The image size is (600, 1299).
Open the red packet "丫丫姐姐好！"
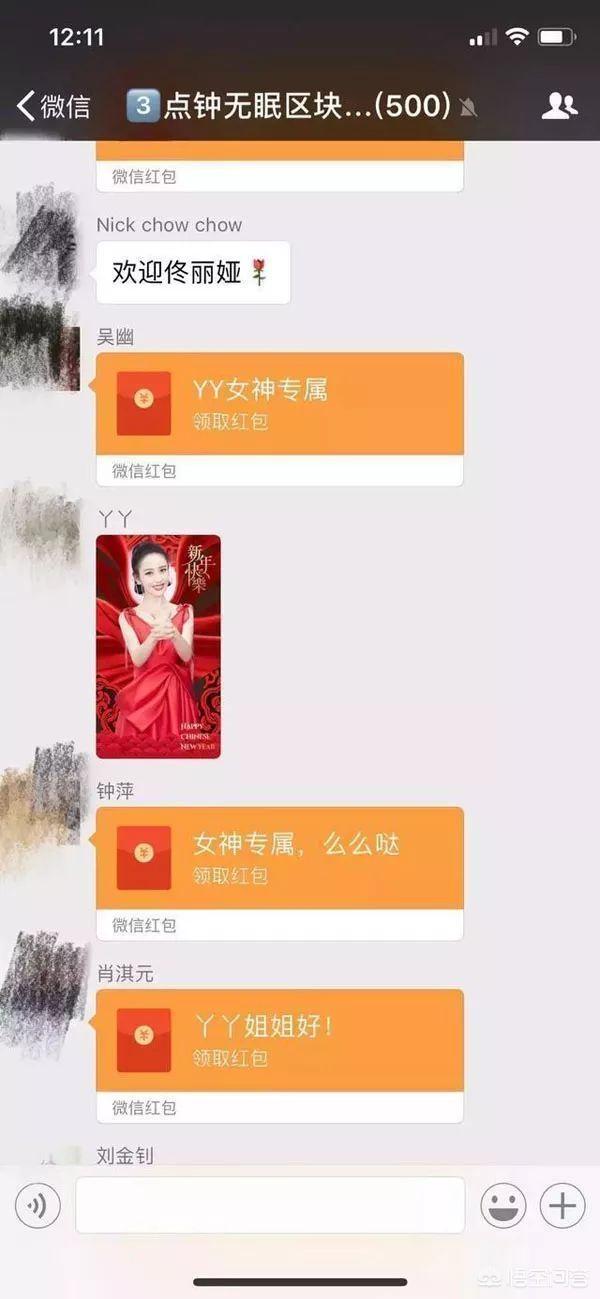[x=280, y=1040]
